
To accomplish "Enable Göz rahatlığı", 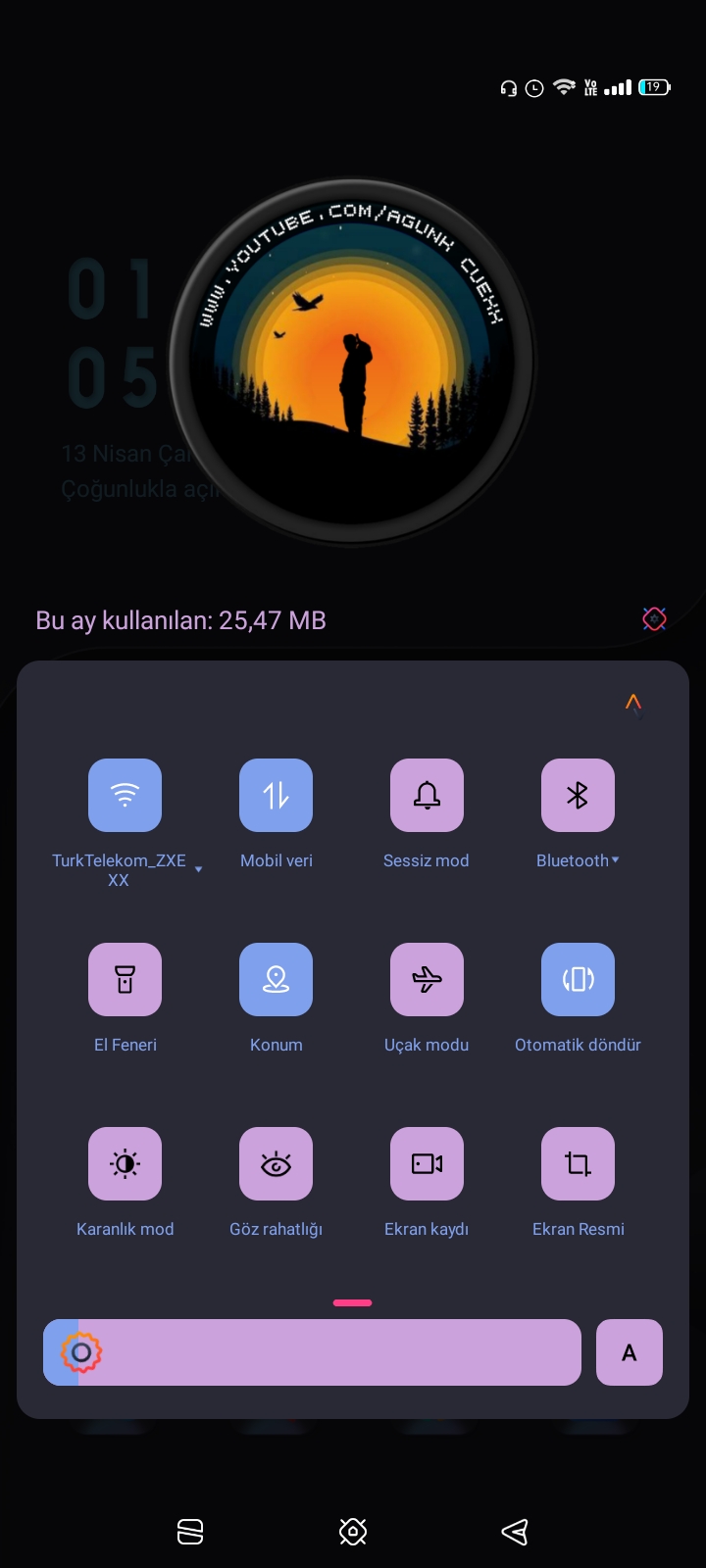I will 276,1163.
